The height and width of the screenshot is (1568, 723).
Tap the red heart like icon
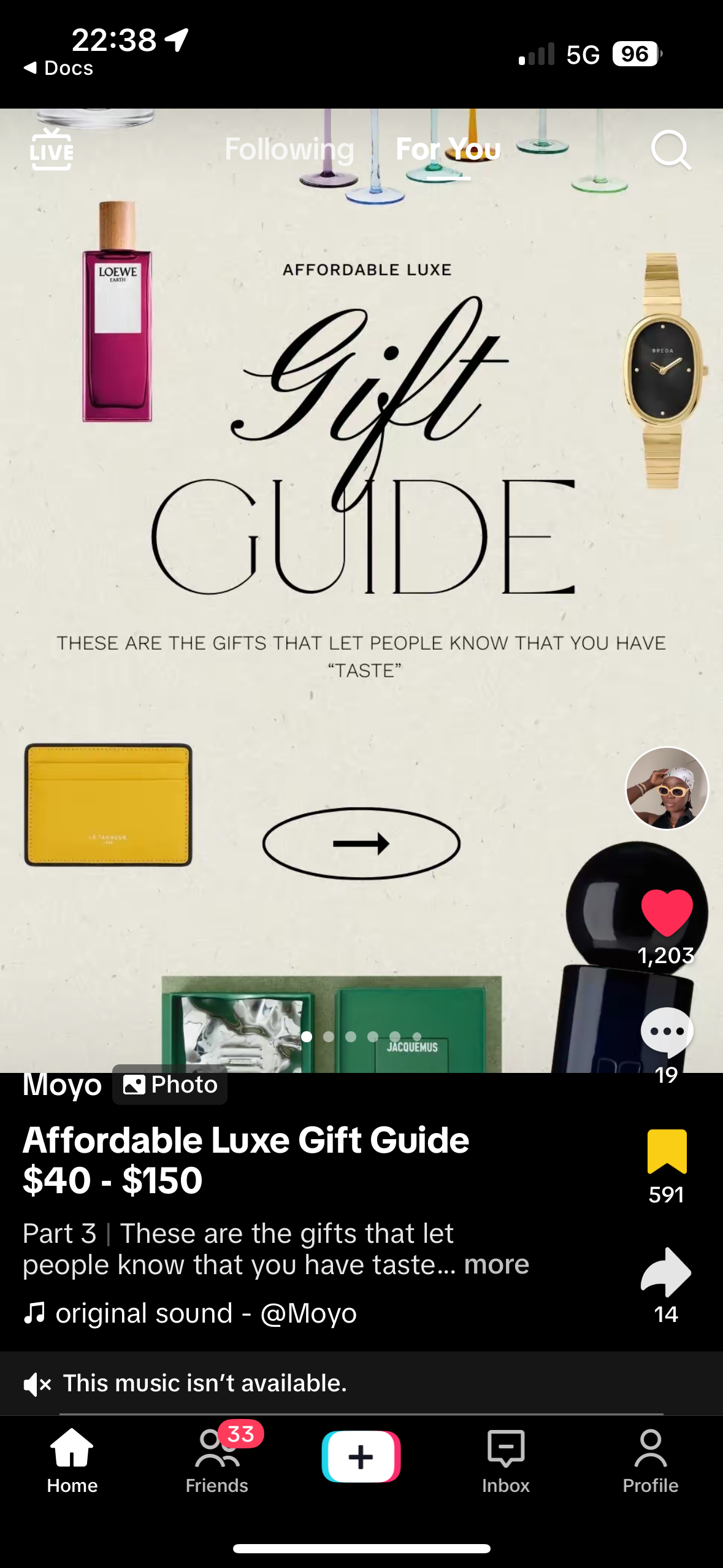[667, 912]
